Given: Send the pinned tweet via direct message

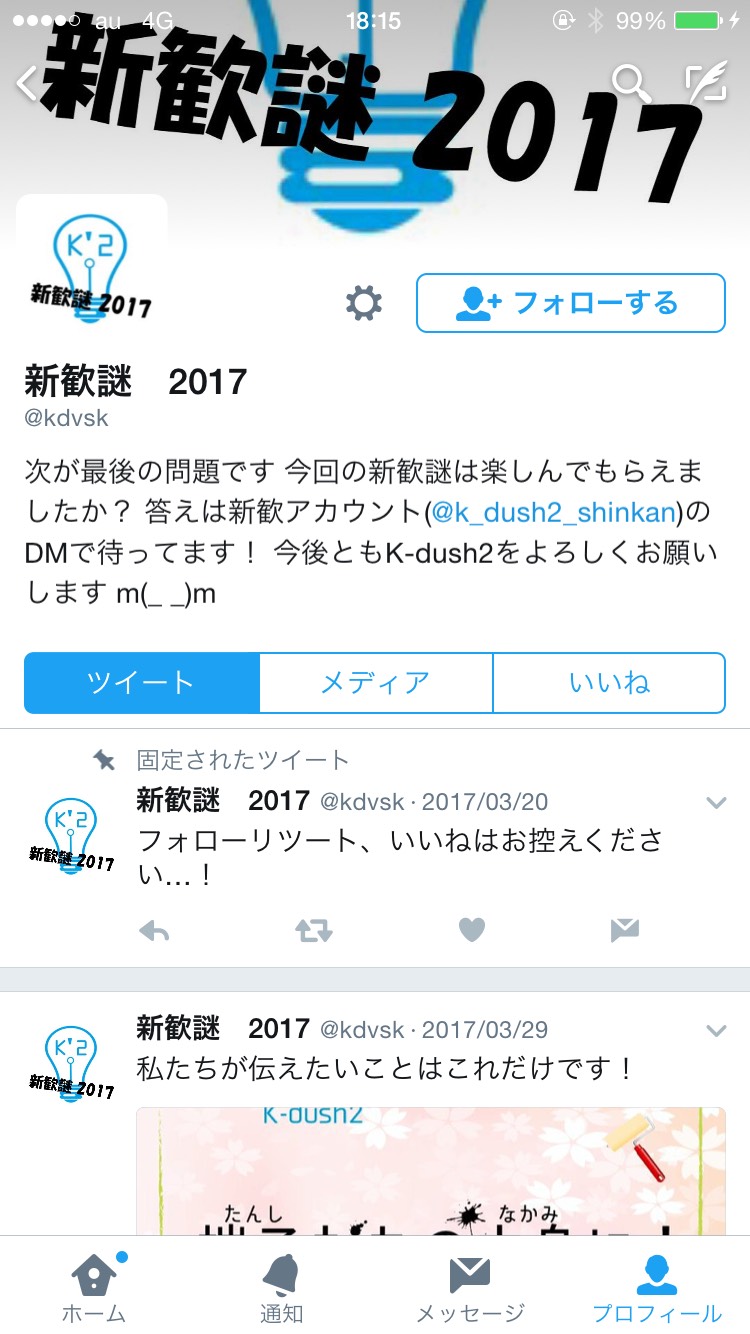Looking at the screenshot, I should 624,932.
